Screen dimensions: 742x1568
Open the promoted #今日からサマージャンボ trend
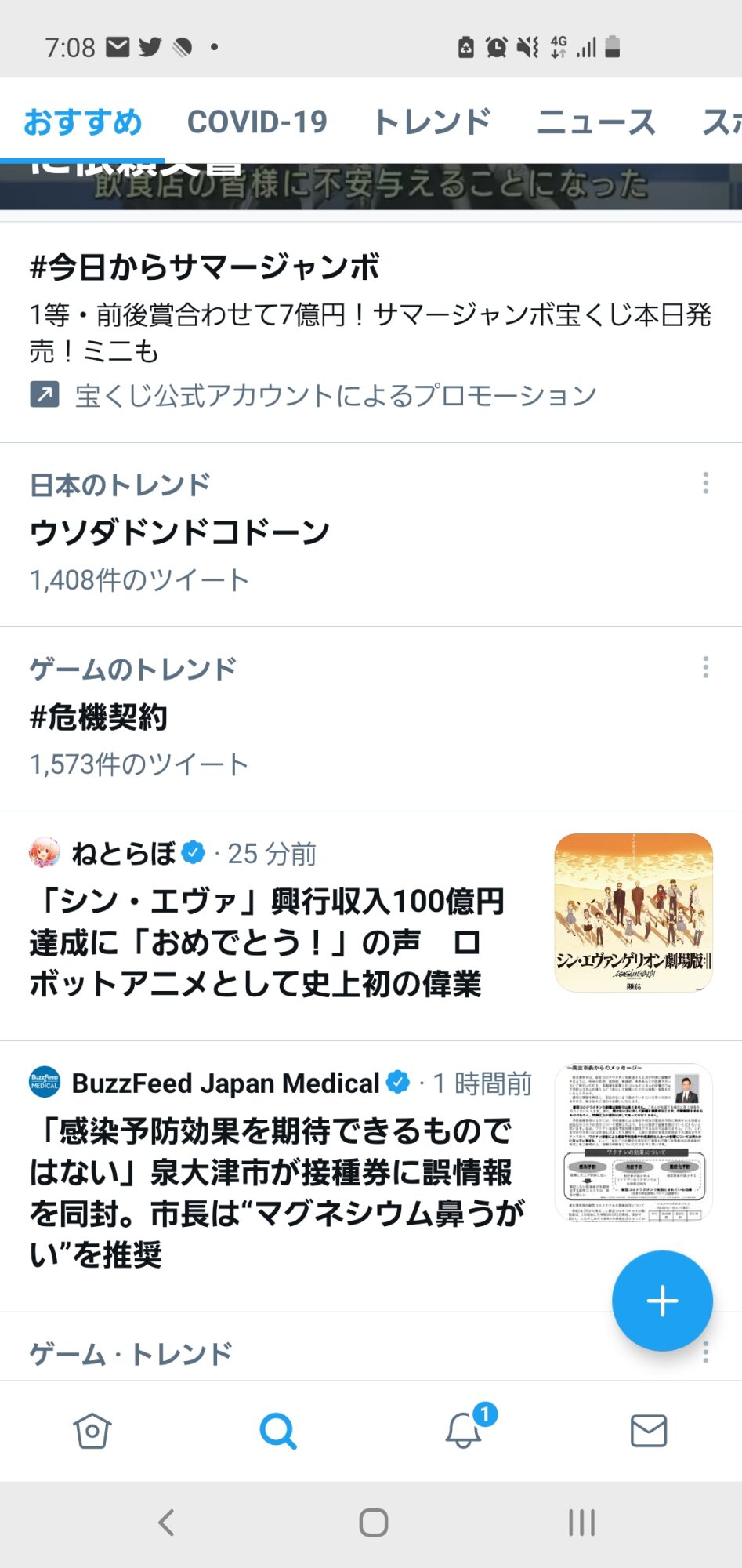pyautogui.click(x=204, y=268)
